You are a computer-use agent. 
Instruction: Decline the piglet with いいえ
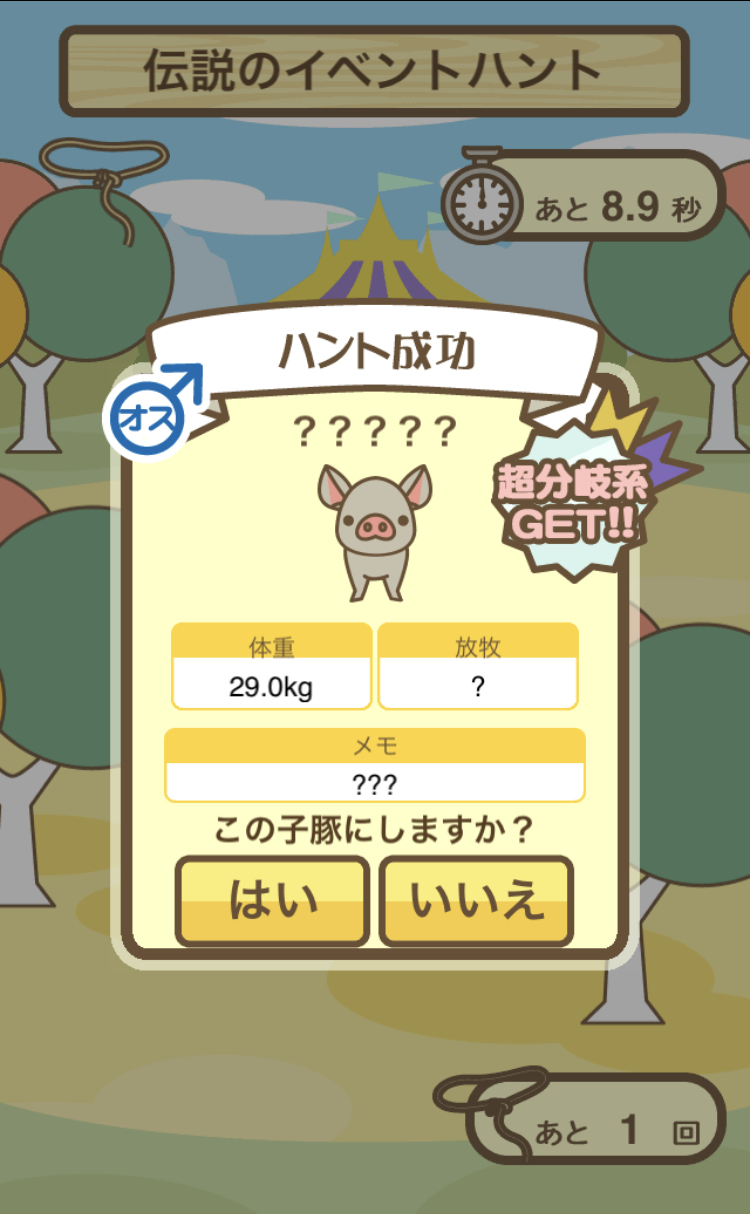coord(477,901)
